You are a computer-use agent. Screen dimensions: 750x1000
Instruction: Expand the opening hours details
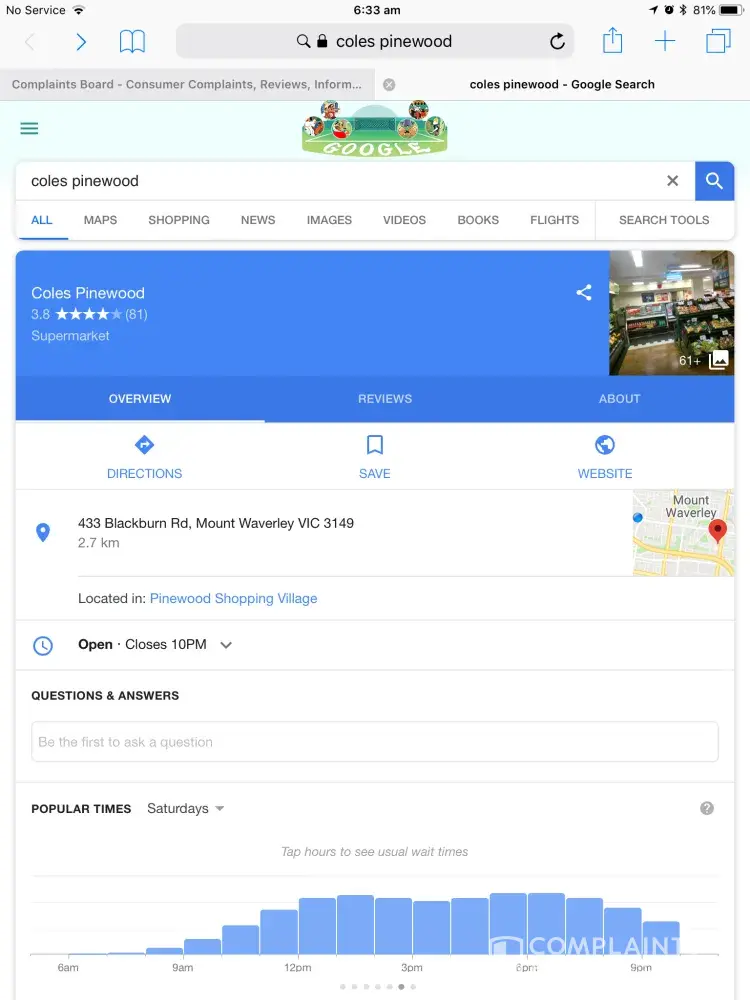pyautogui.click(x=226, y=645)
